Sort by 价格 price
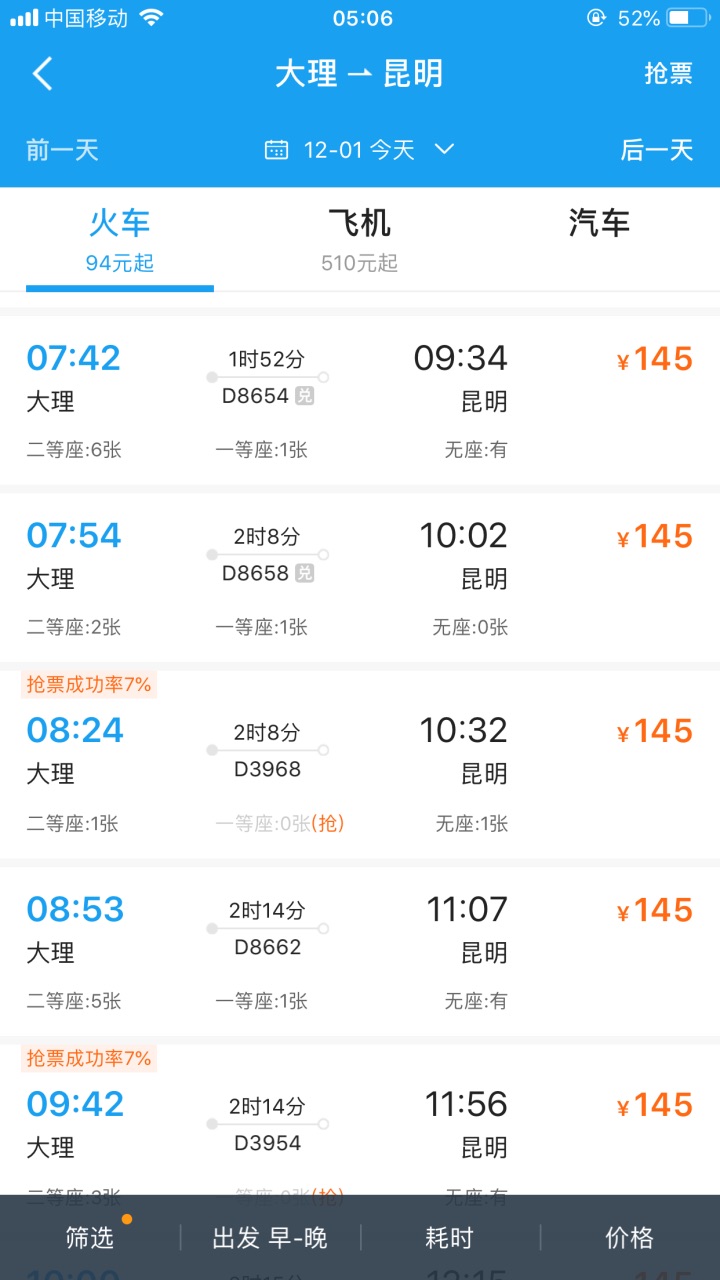The height and width of the screenshot is (1280, 720). tap(630, 1238)
